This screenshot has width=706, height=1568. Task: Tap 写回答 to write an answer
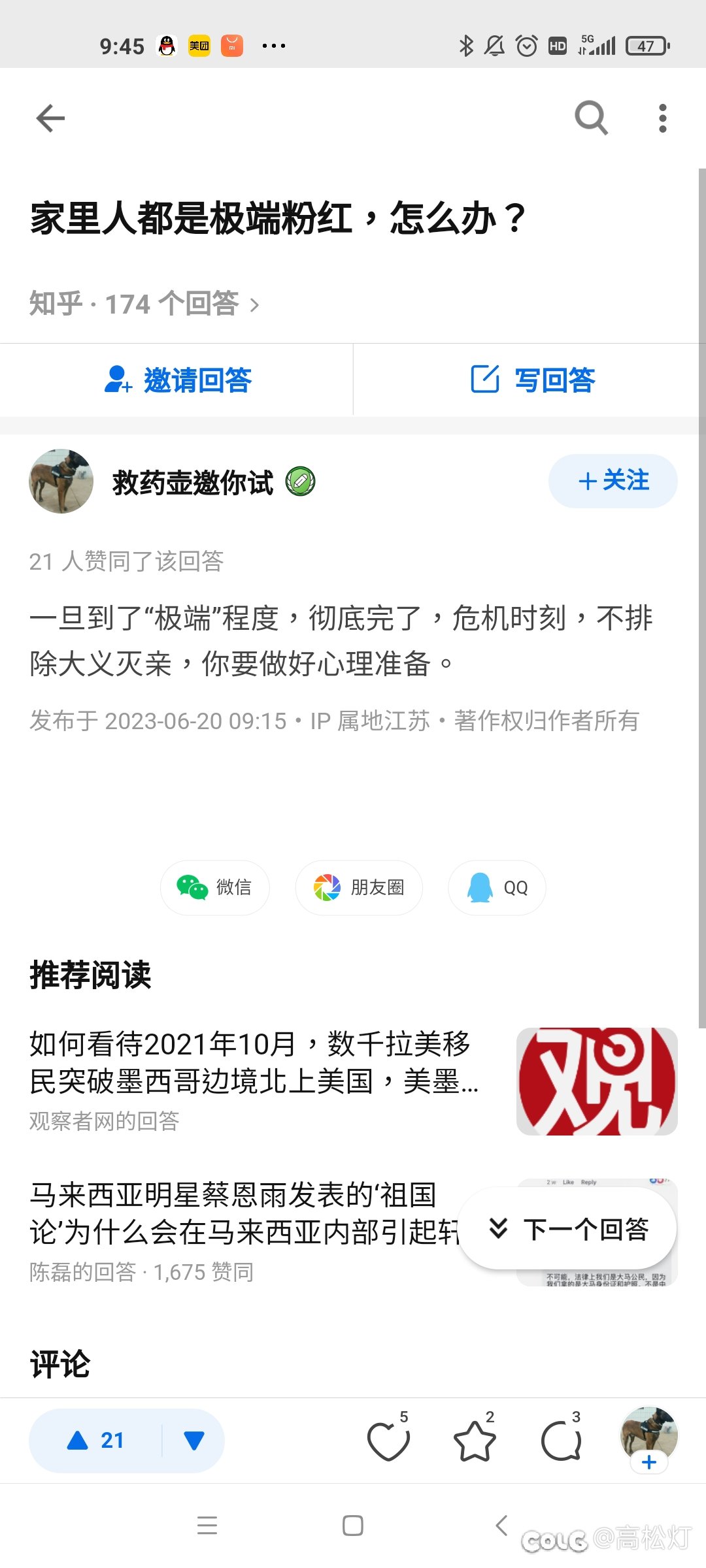click(x=532, y=380)
